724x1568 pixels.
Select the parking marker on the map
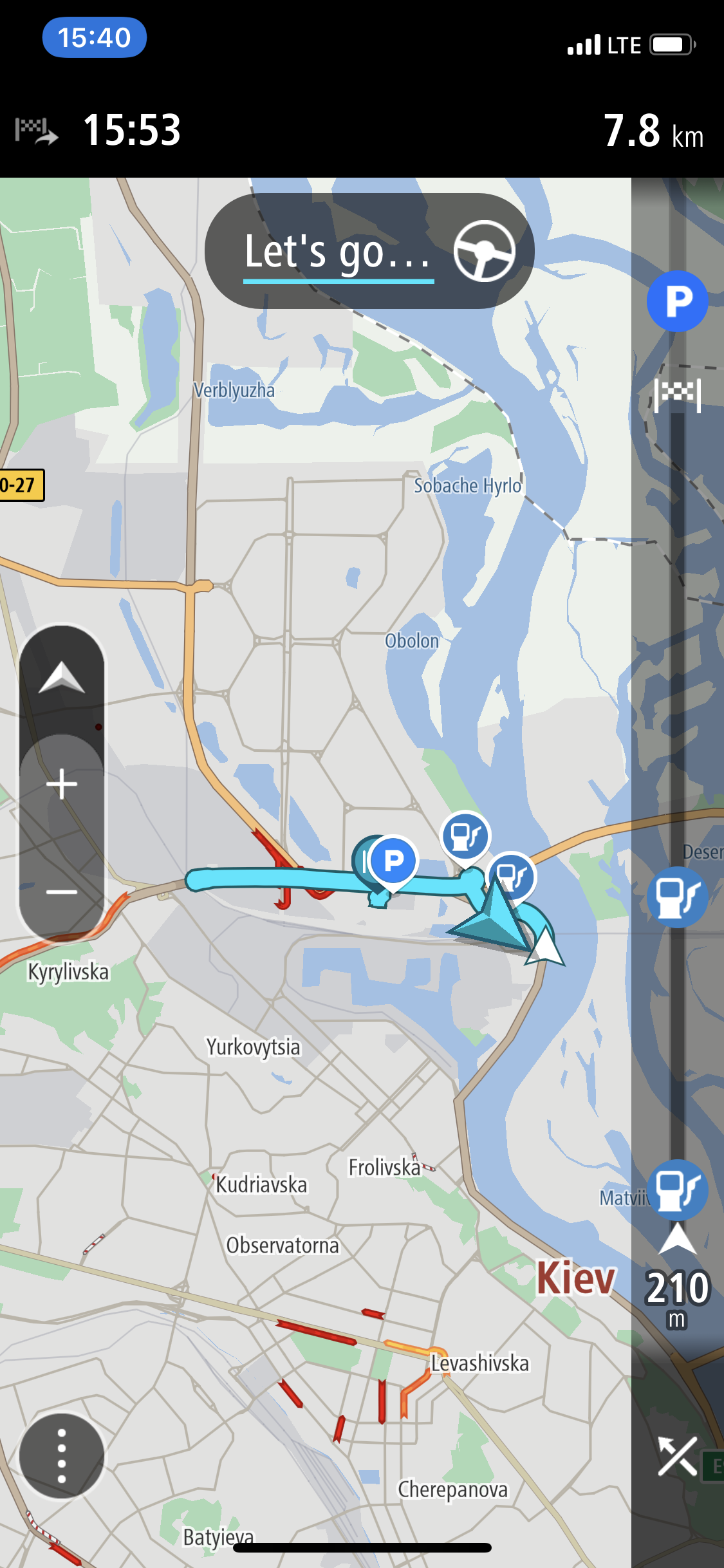(393, 861)
